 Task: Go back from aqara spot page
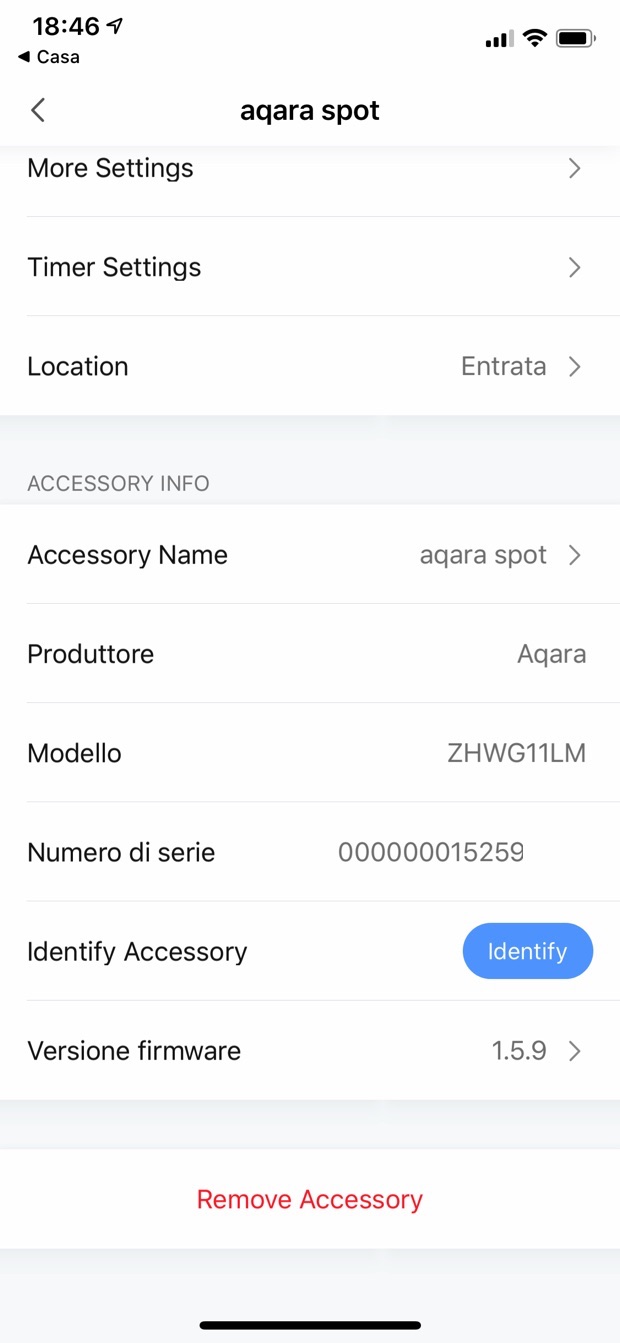tap(38, 110)
